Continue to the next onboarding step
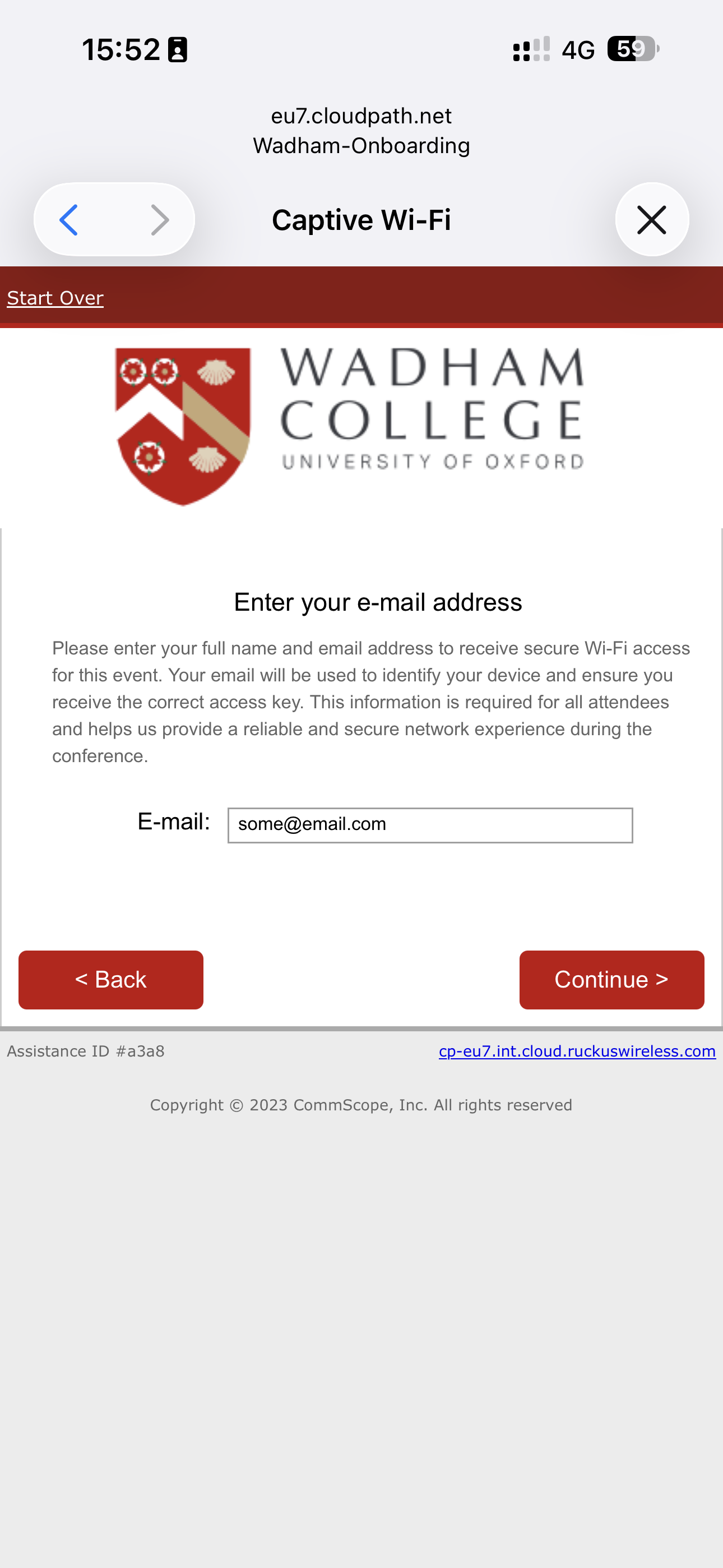 point(611,979)
